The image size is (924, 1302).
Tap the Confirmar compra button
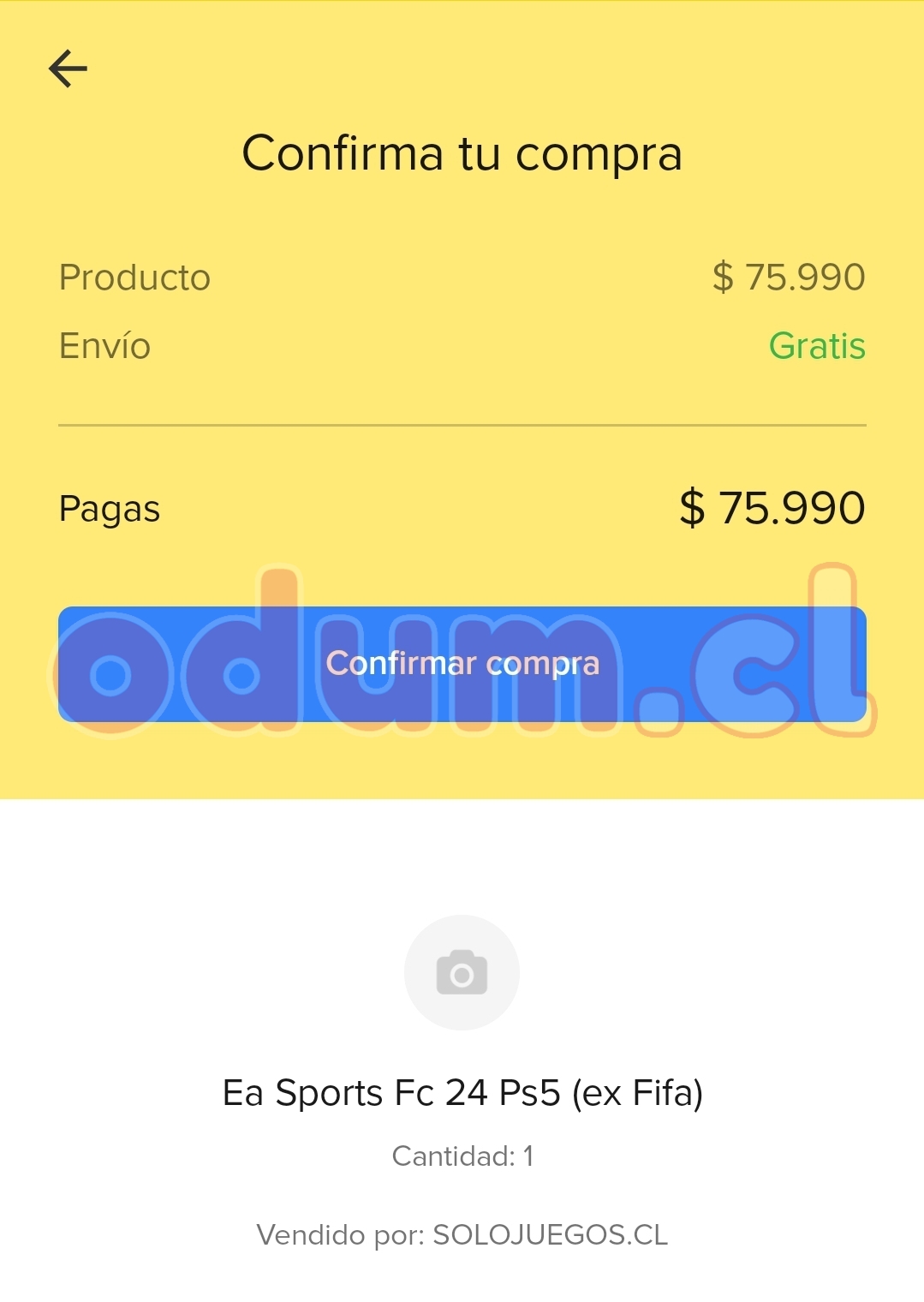462,664
